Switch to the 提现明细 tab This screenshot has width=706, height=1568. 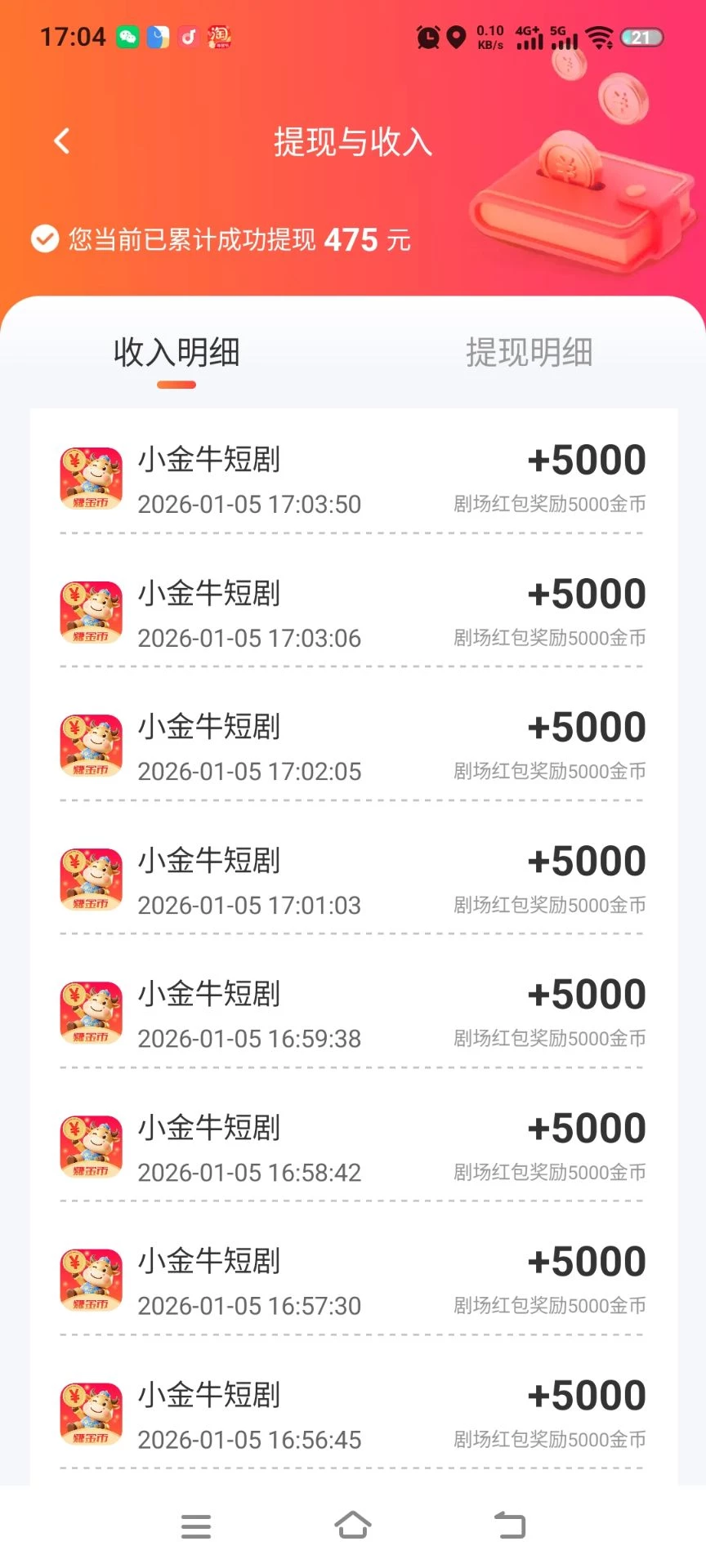coord(529,353)
